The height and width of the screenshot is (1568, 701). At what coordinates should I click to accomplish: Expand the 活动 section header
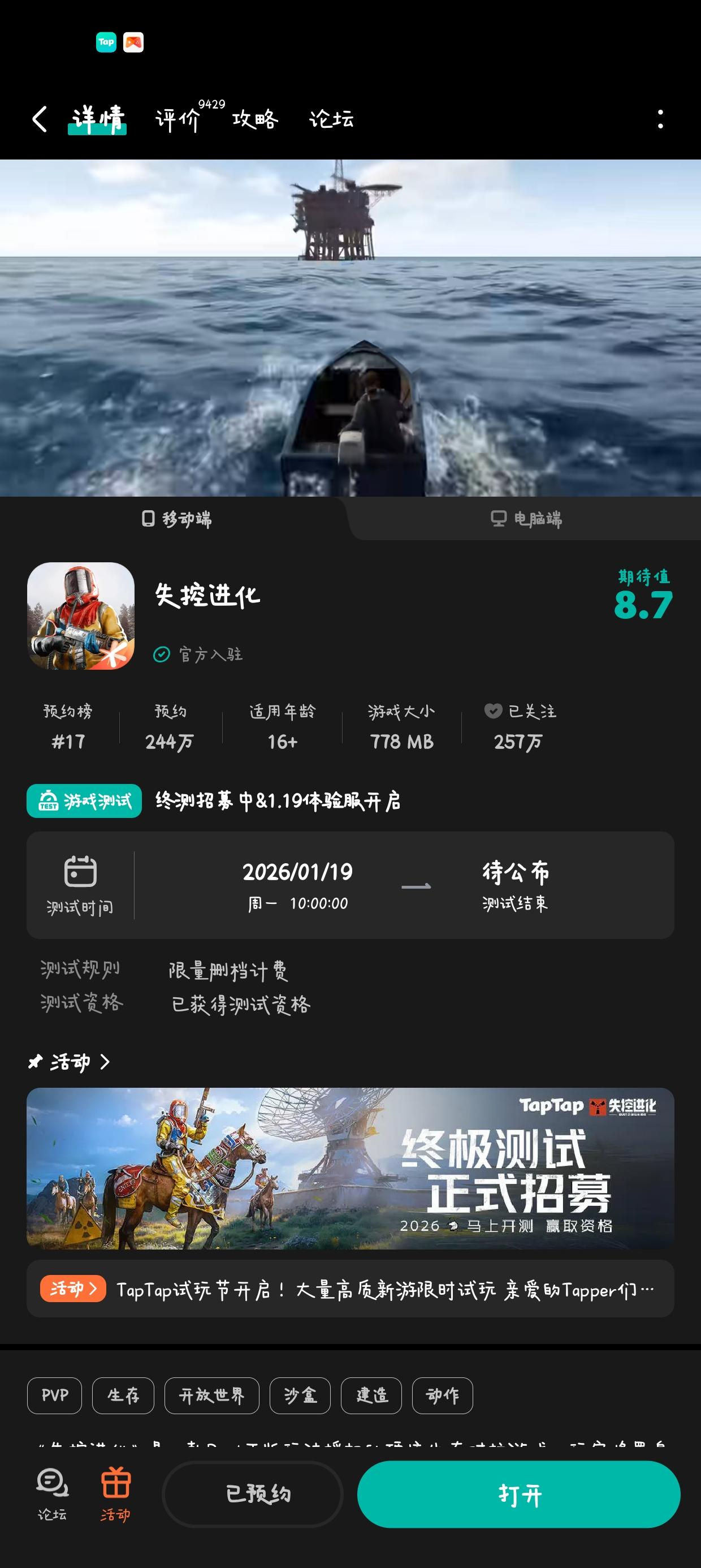coord(70,1062)
